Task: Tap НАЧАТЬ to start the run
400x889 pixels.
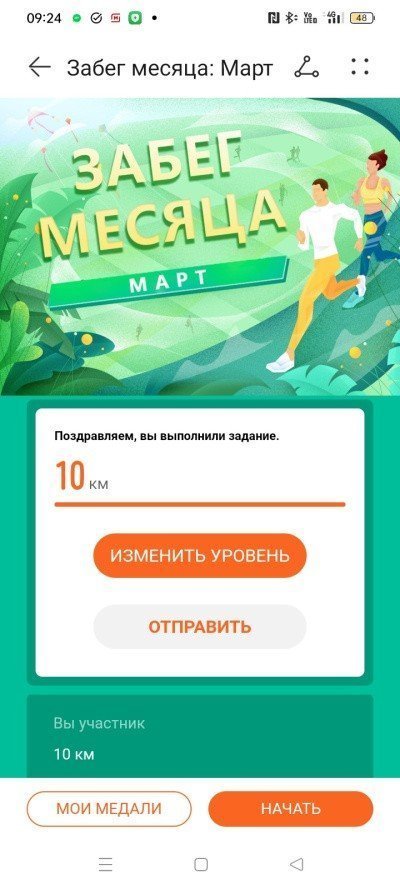Action: pos(291,808)
